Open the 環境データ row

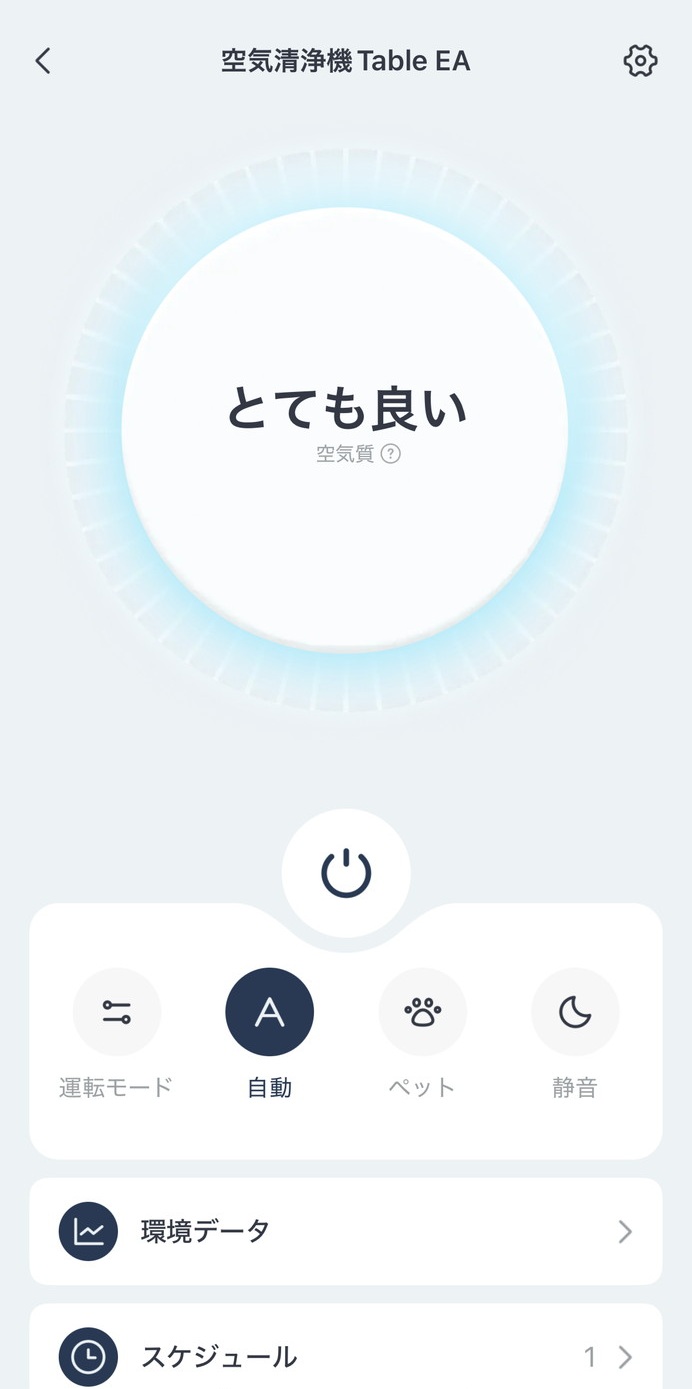[x=346, y=1231]
